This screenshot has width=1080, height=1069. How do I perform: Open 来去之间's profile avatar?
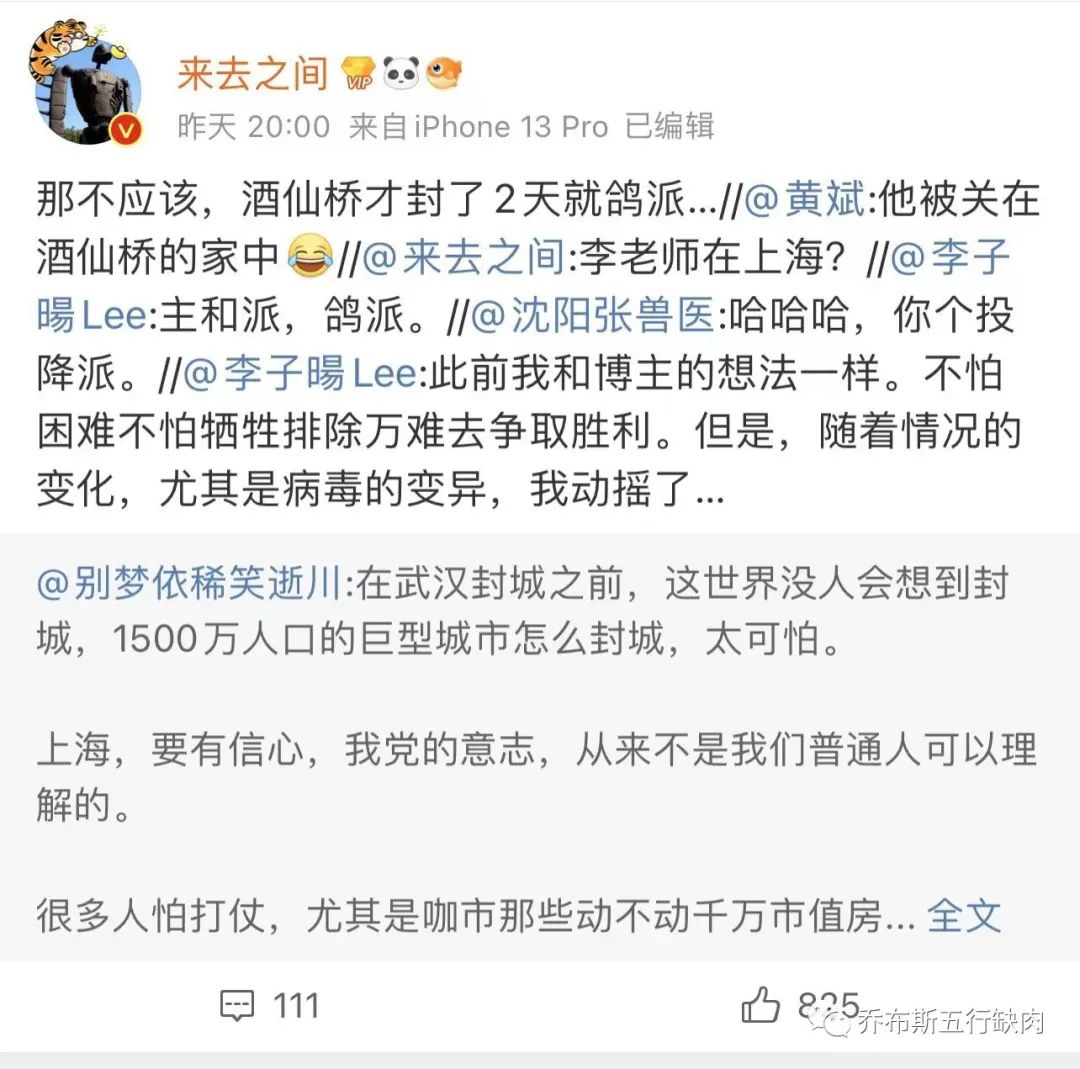(88, 91)
